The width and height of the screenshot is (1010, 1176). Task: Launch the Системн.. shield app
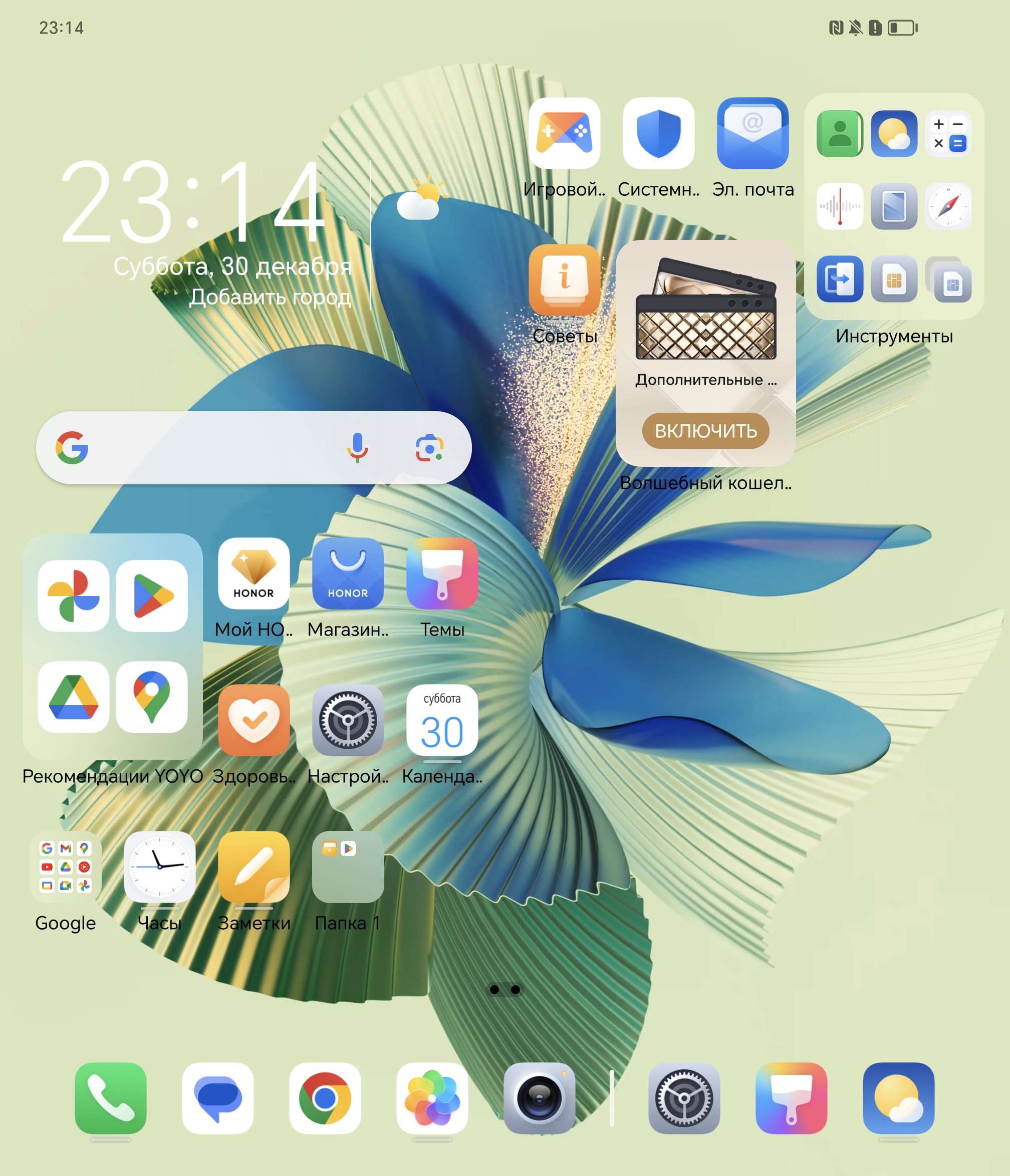point(658,134)
